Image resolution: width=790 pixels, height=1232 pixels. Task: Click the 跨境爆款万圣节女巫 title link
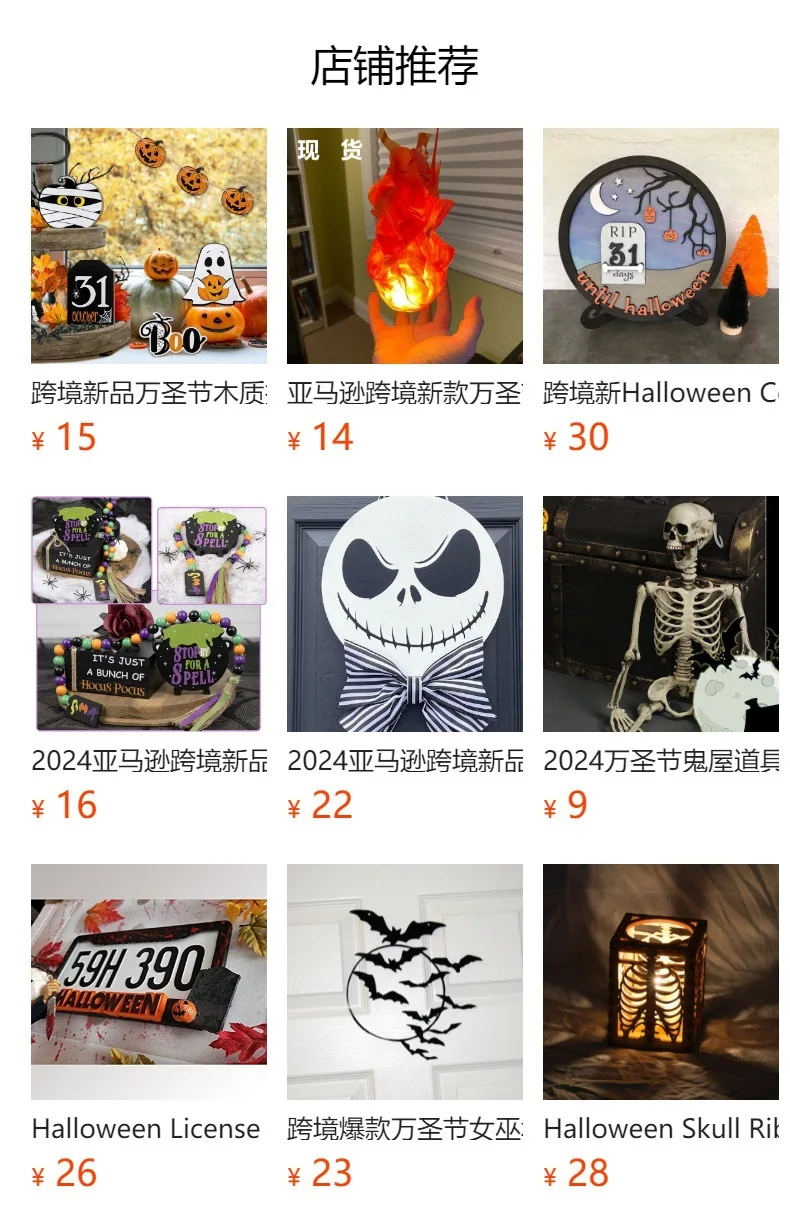(x=404, y=1129)
